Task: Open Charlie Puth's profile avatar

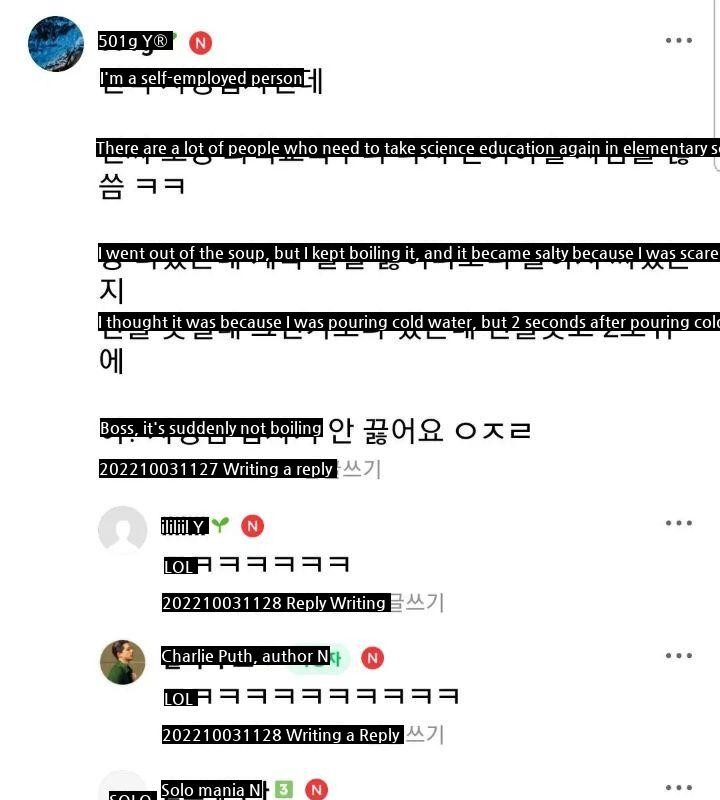Action: pyautogui.click(x=123, y=662)
